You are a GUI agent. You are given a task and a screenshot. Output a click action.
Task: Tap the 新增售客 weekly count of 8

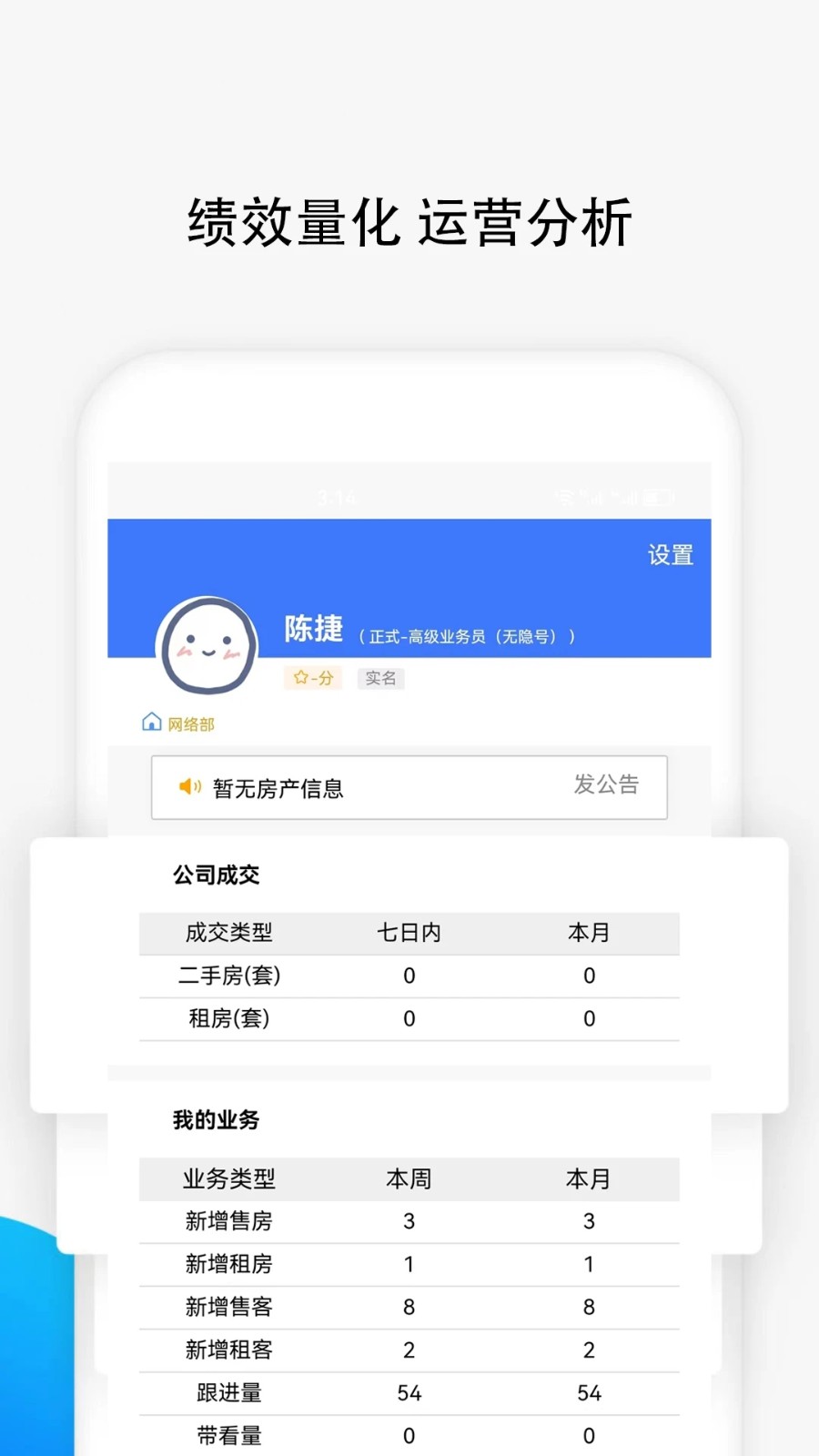click(x=408, y=1307)
